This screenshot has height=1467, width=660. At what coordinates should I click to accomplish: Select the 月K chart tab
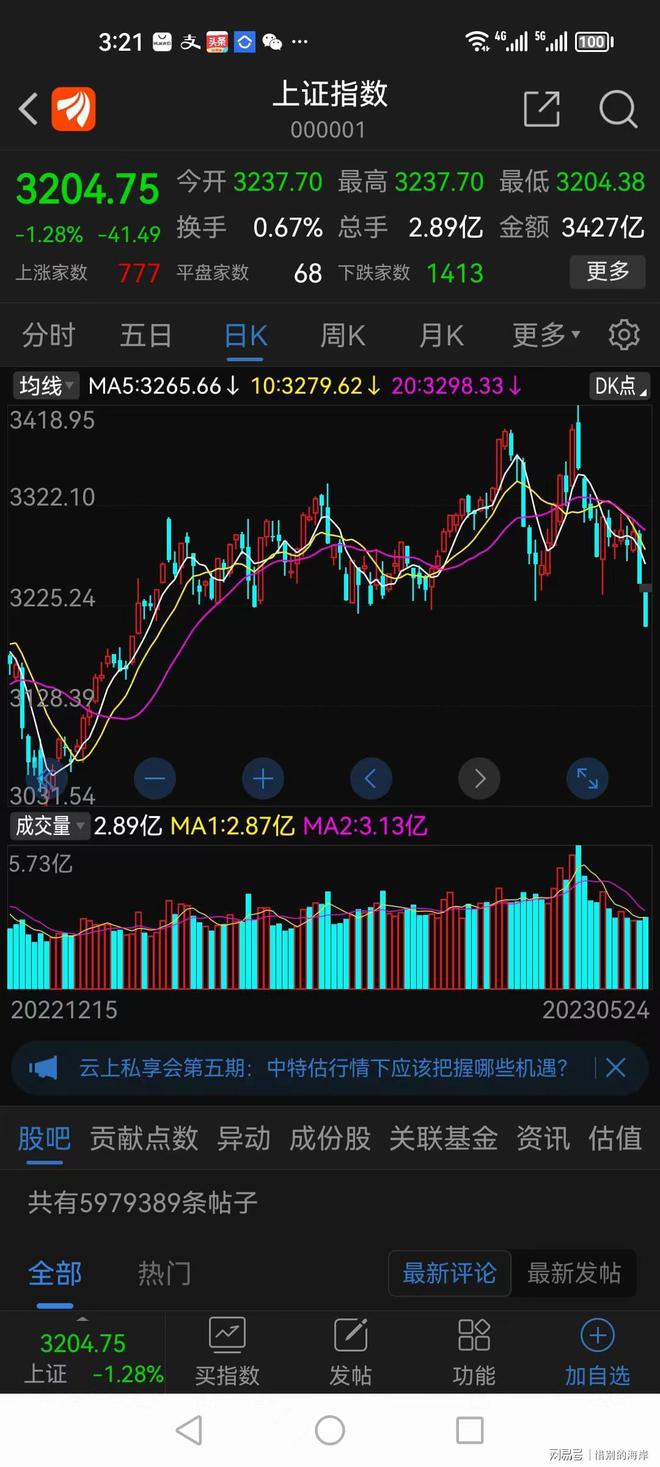[x=441, y=335]
